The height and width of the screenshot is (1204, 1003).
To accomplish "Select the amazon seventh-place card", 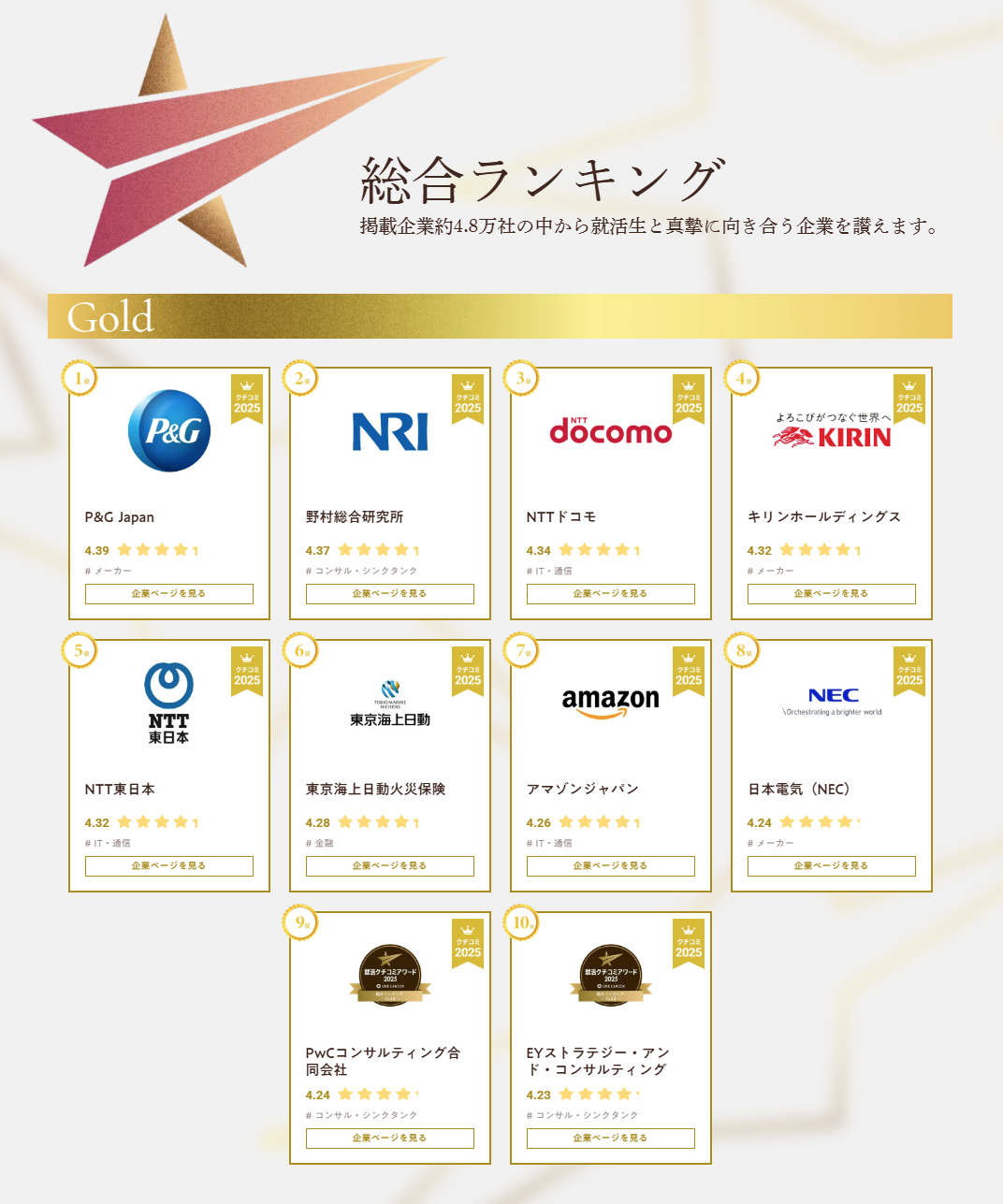I will pos(611,739).
